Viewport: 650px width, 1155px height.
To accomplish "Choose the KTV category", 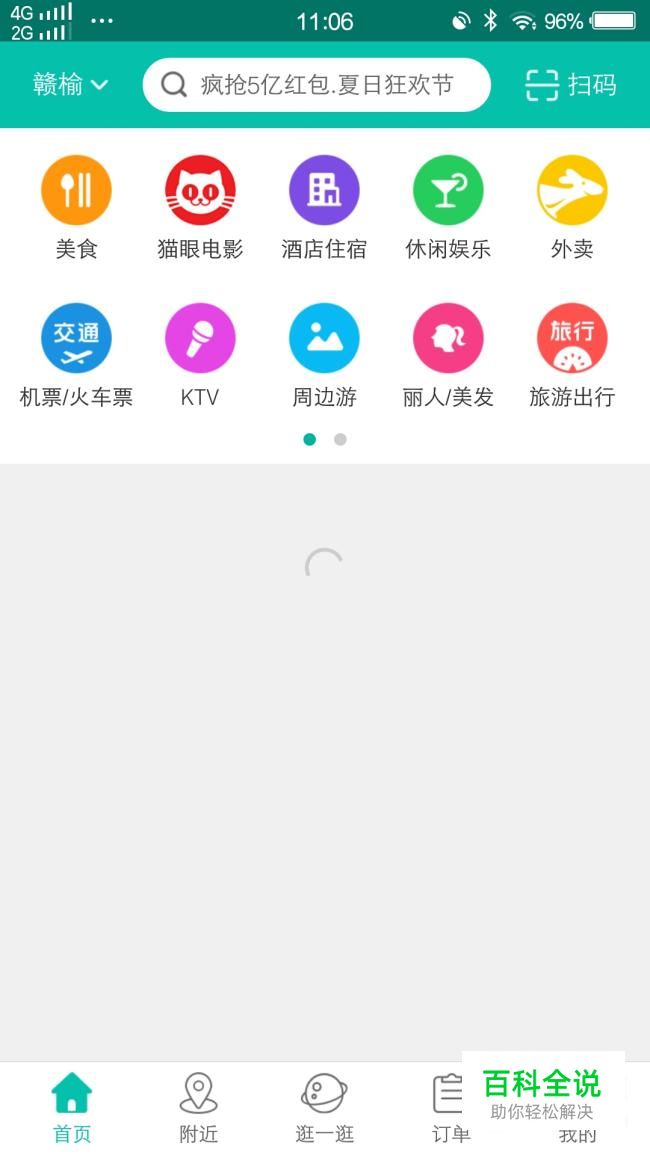I will coord(200,355).
